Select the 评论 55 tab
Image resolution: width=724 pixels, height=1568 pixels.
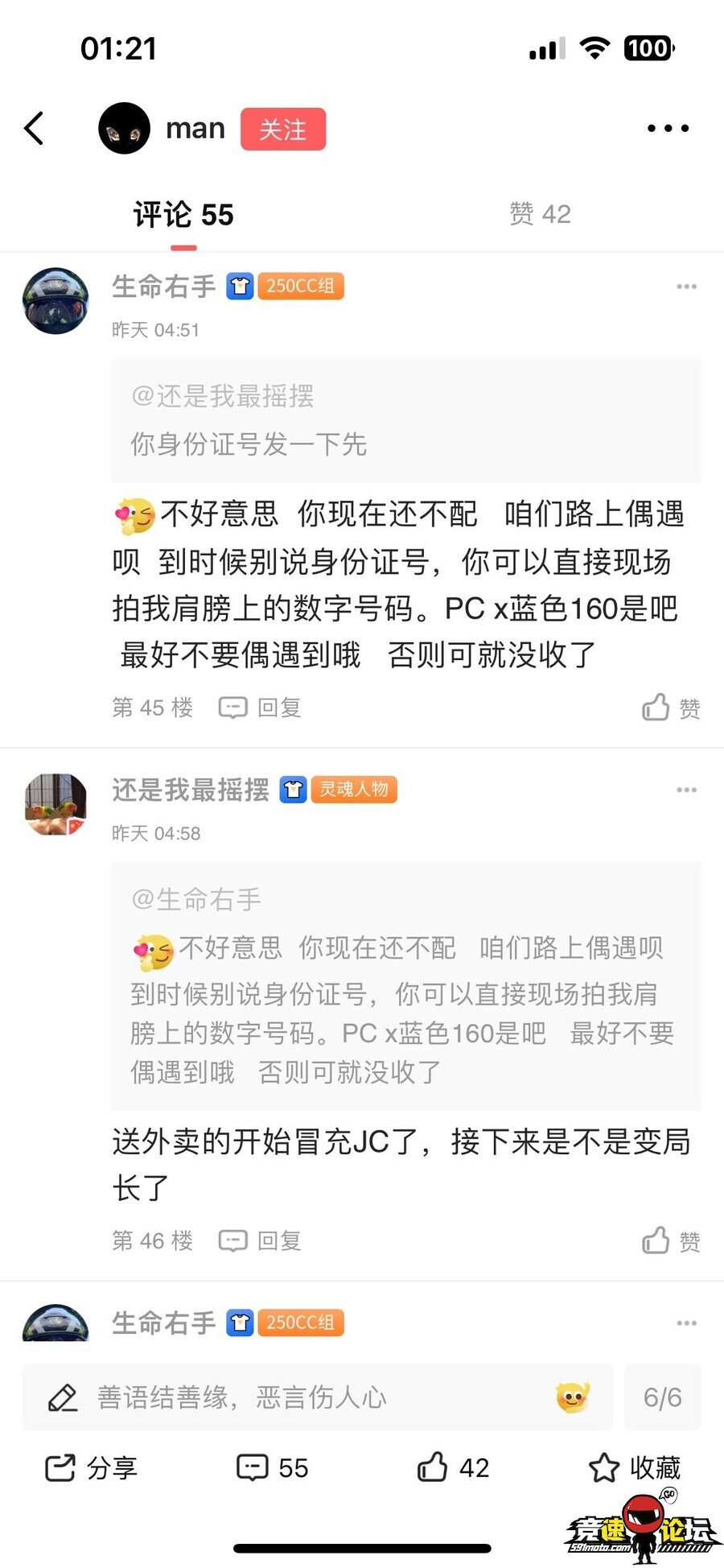(183, 216)
